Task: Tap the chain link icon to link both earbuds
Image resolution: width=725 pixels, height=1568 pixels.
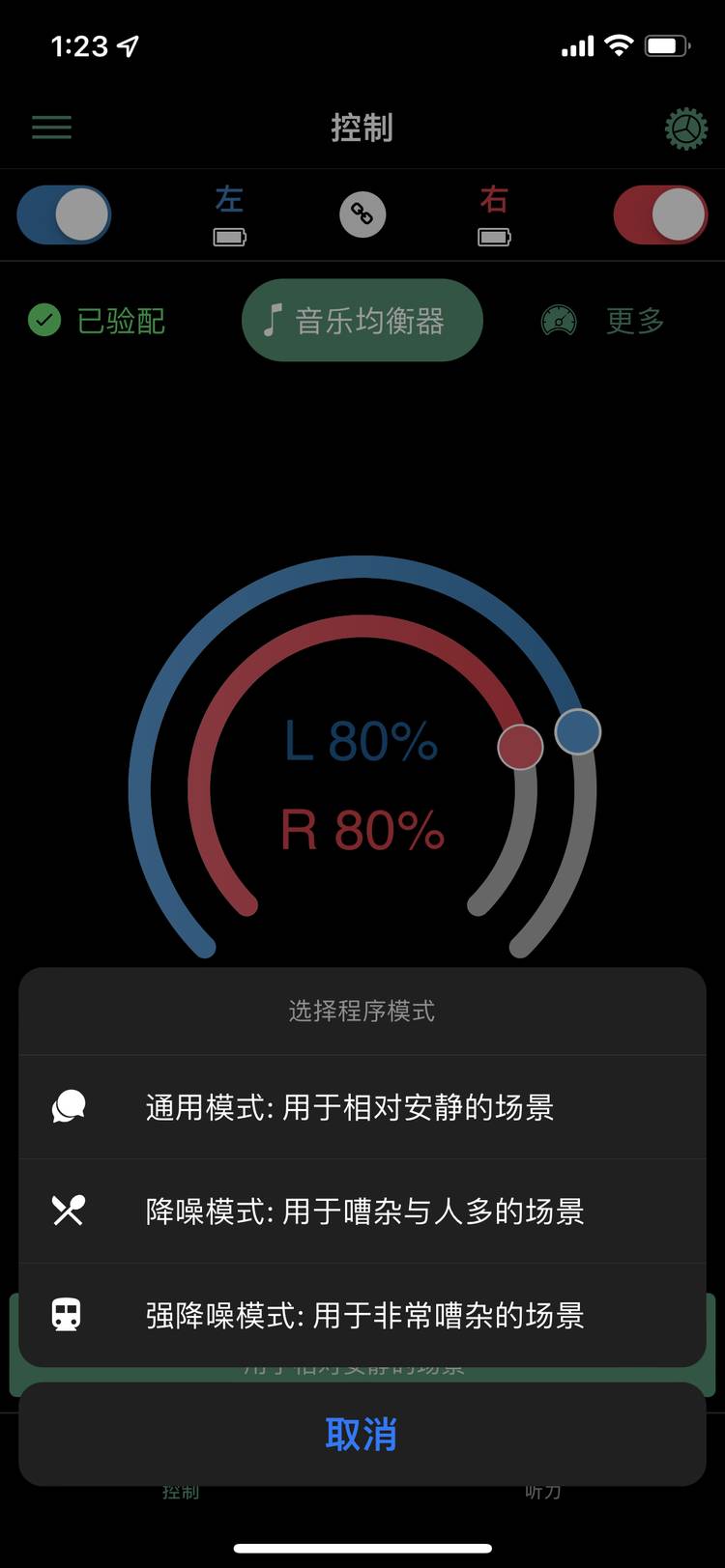Action: [x=362, y=214]
